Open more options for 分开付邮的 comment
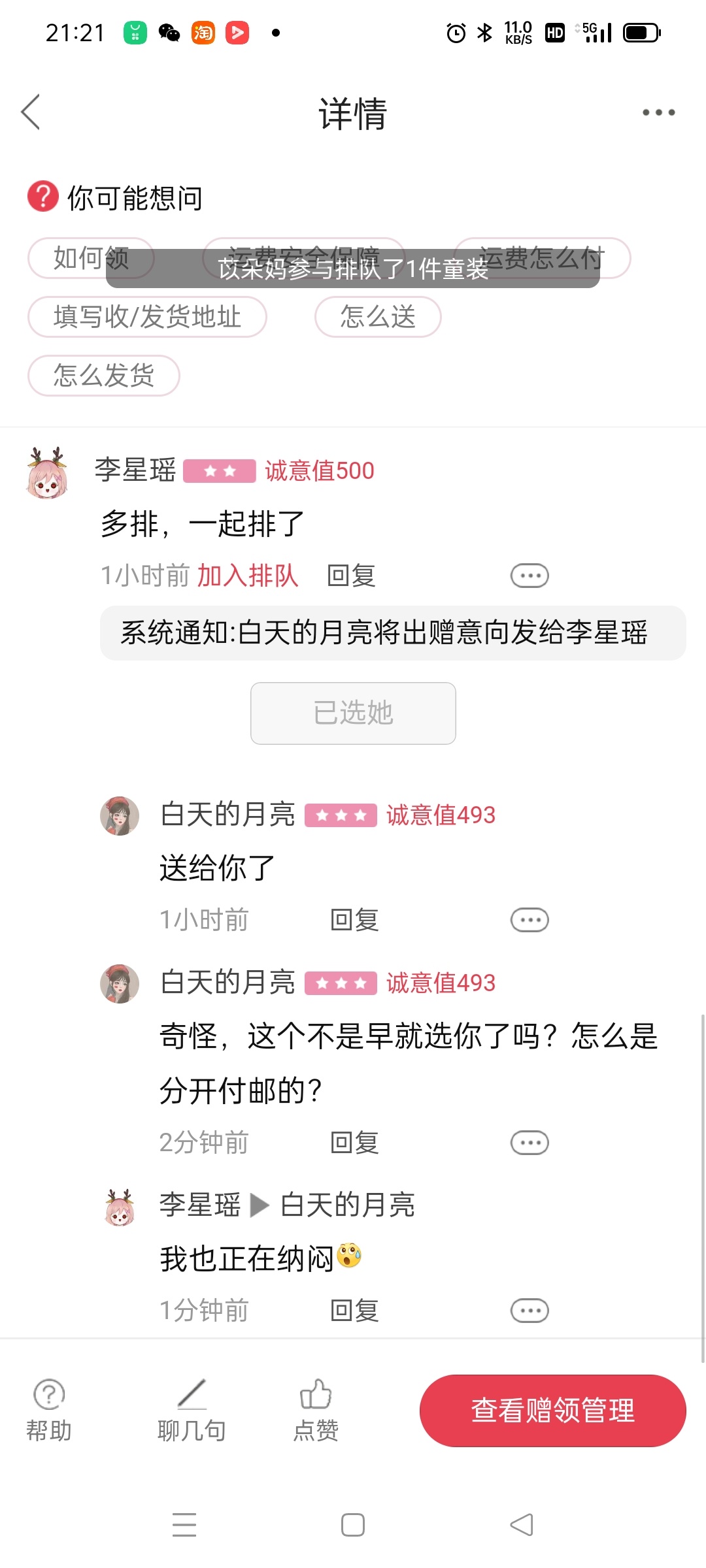Image resolution: width=706 pixels, height=1568 pixels. pos(529,1143)
